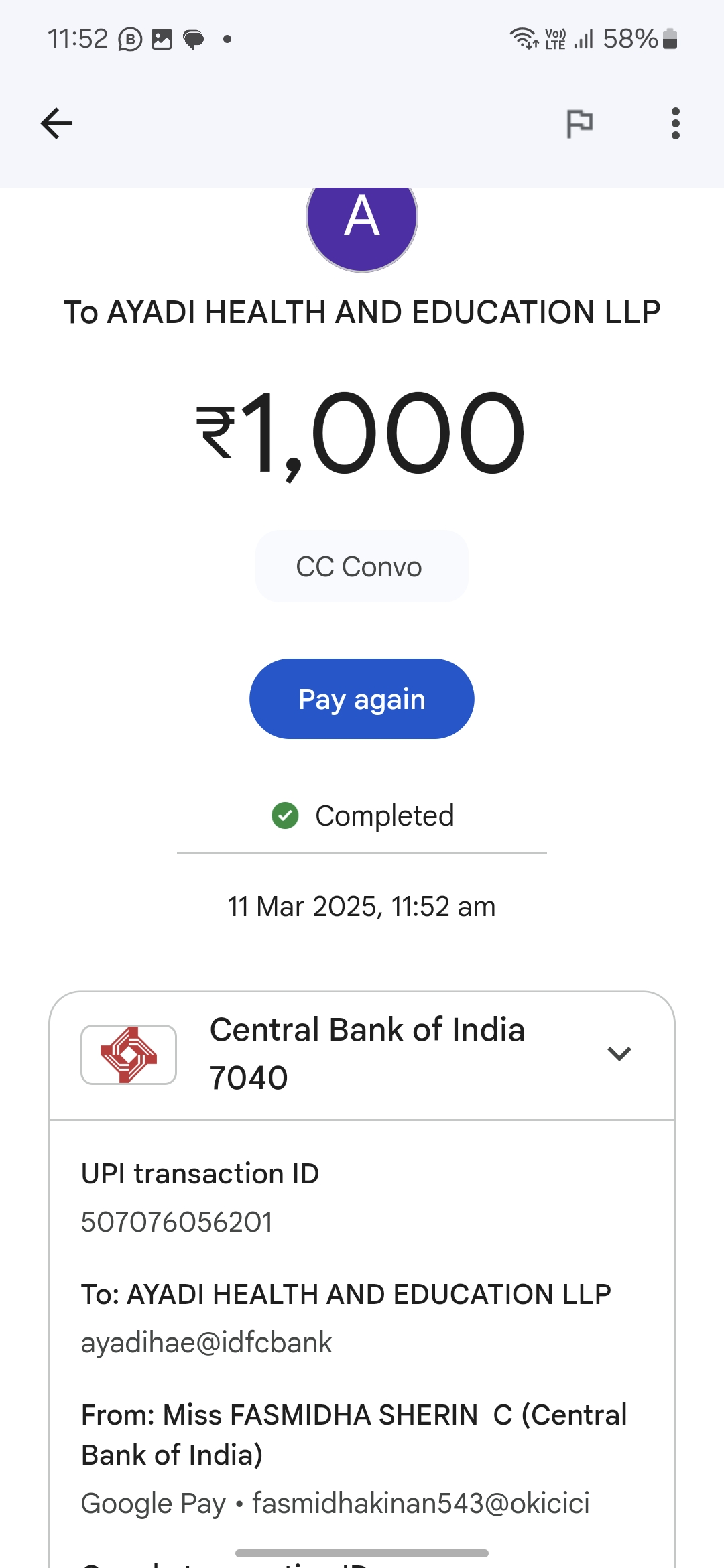Collapse the Central Bank of India details
Viewport: 724px width, 1568px height.
(619, 1054)
